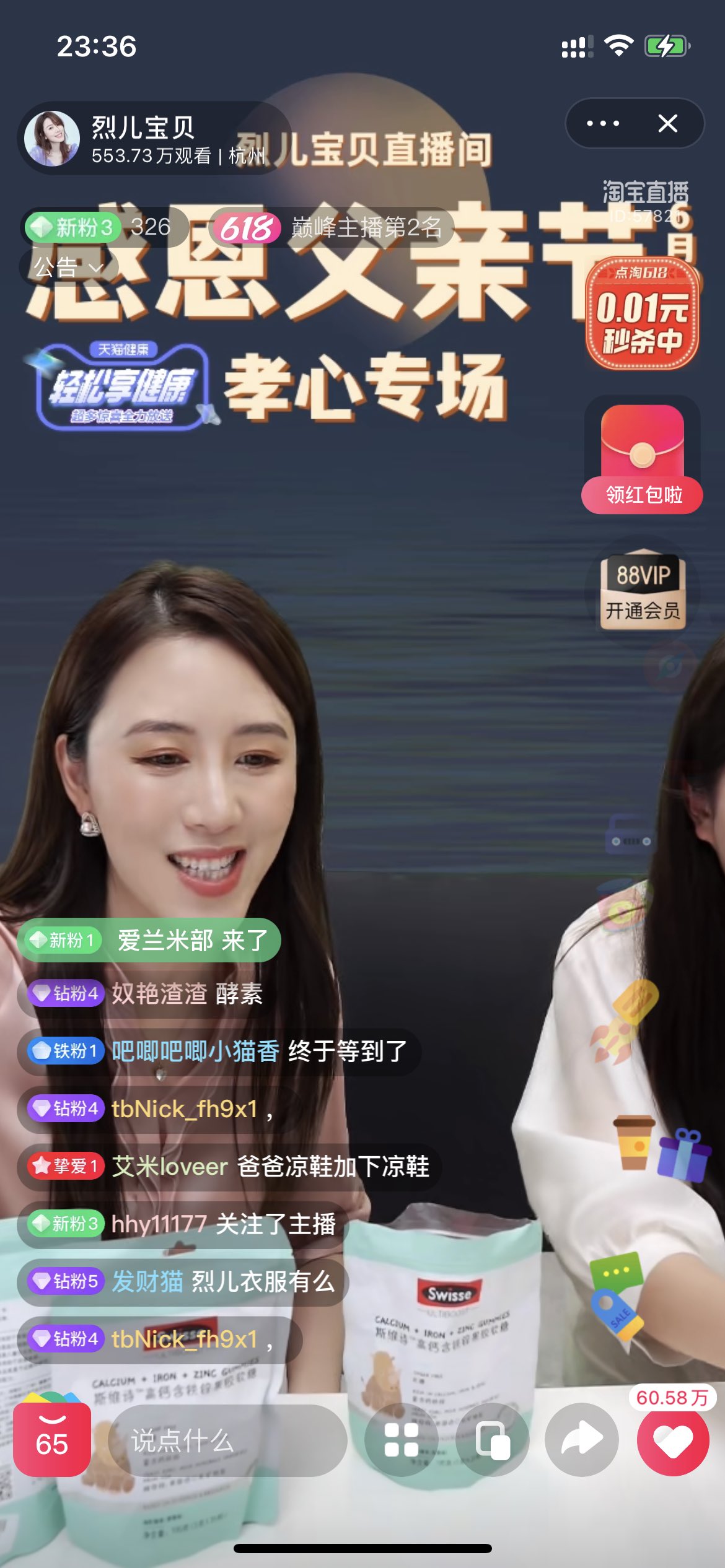Screen dimensions: 725x1568
Task: Share this live stream
Action: point(582,1440)
